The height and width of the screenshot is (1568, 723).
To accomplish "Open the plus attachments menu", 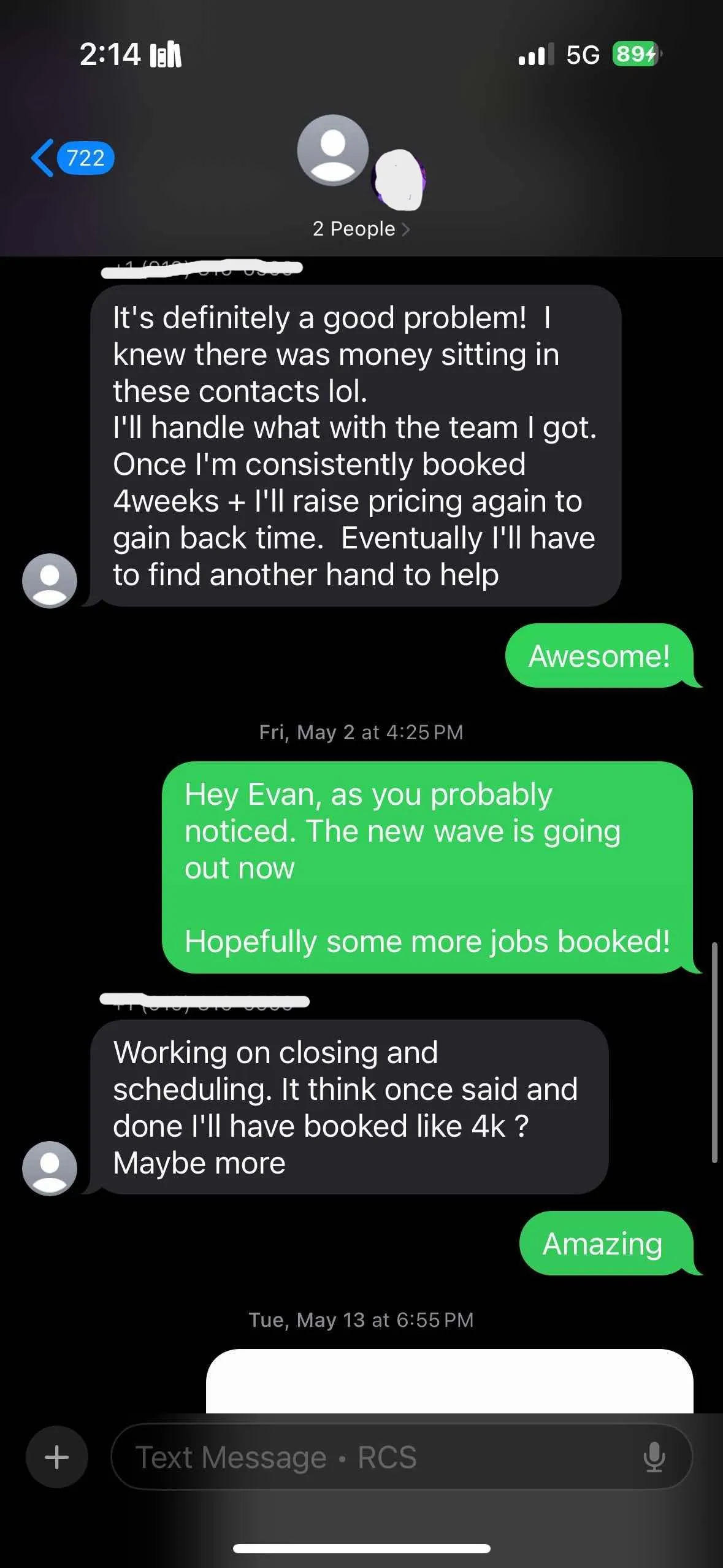I will tap(56, 1457).
